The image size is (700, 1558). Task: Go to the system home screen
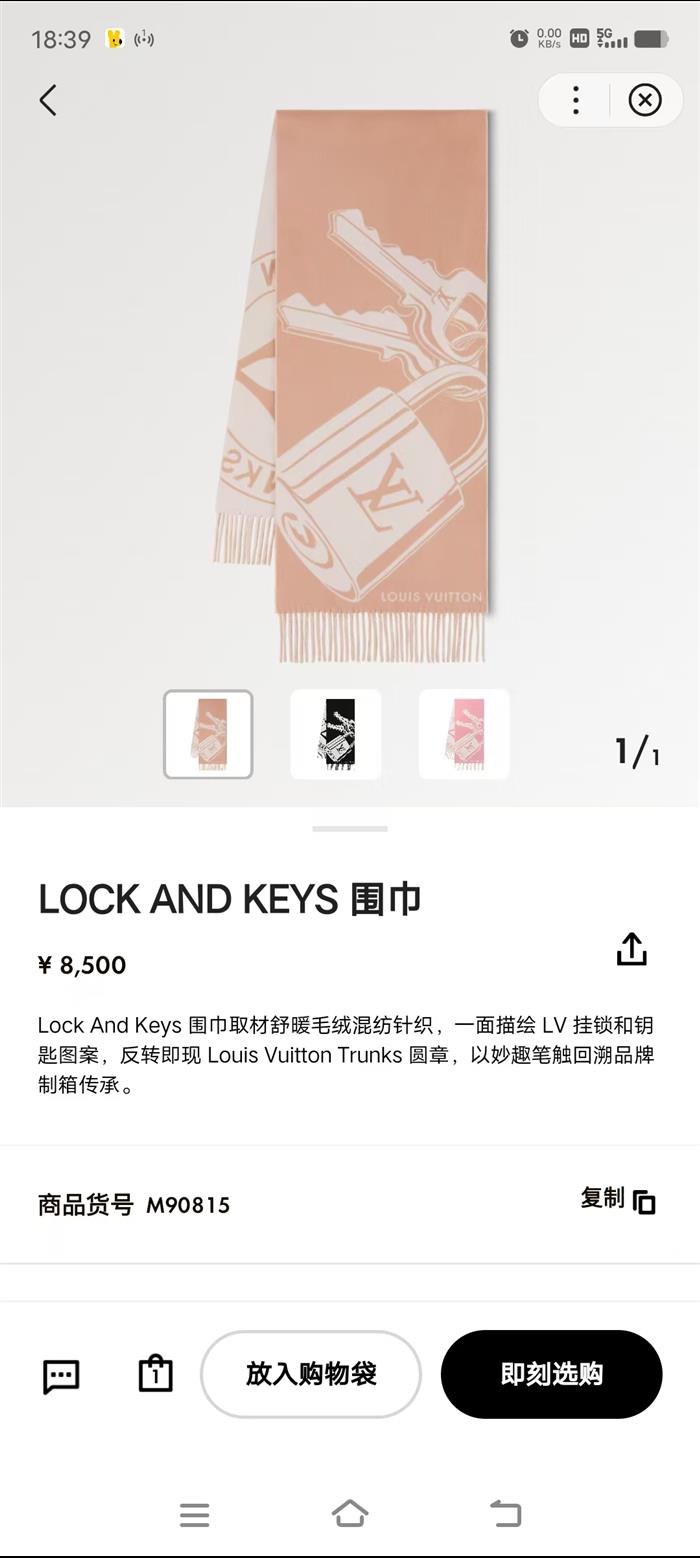click(x=350, y=1514)
